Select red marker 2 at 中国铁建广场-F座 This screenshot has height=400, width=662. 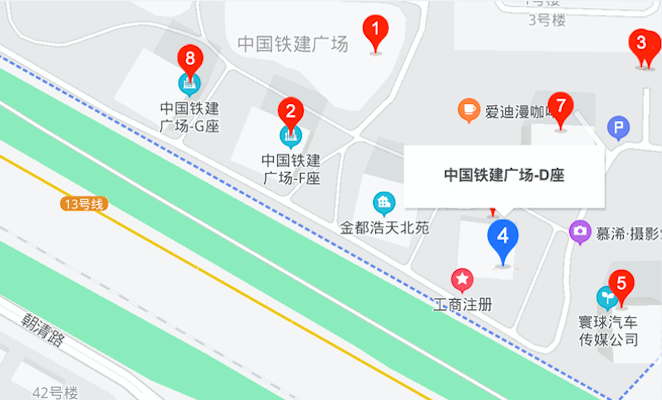click(290, 111)
